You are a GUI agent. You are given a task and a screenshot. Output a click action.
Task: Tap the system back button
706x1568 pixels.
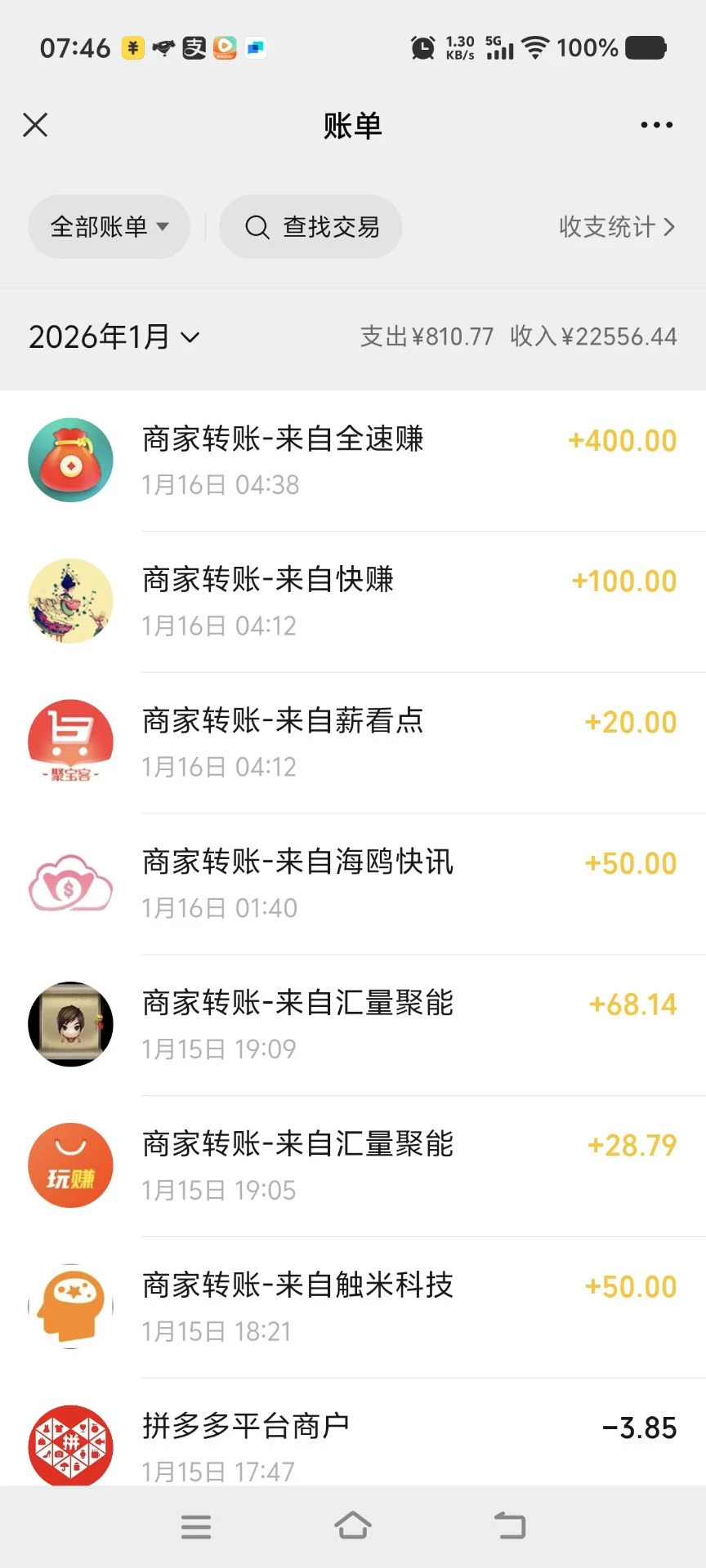click(510, 1526)
